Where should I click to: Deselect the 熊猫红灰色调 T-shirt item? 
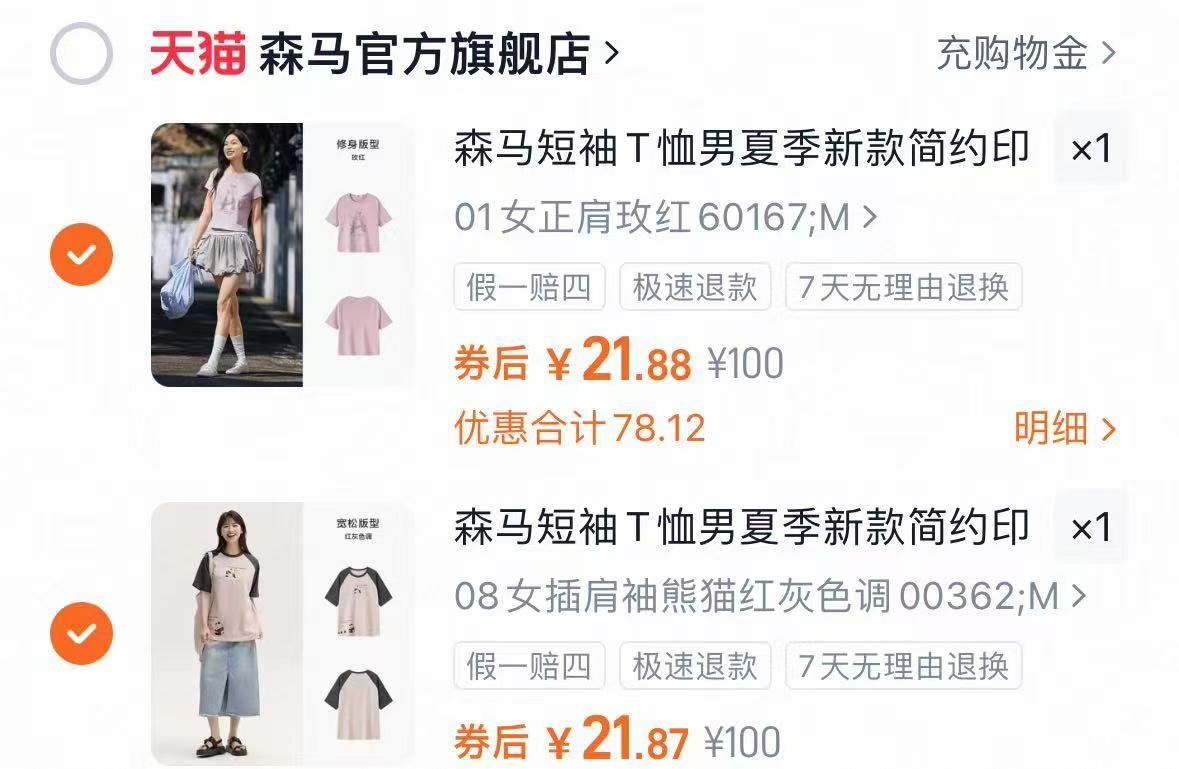click(x=81, y=634)
